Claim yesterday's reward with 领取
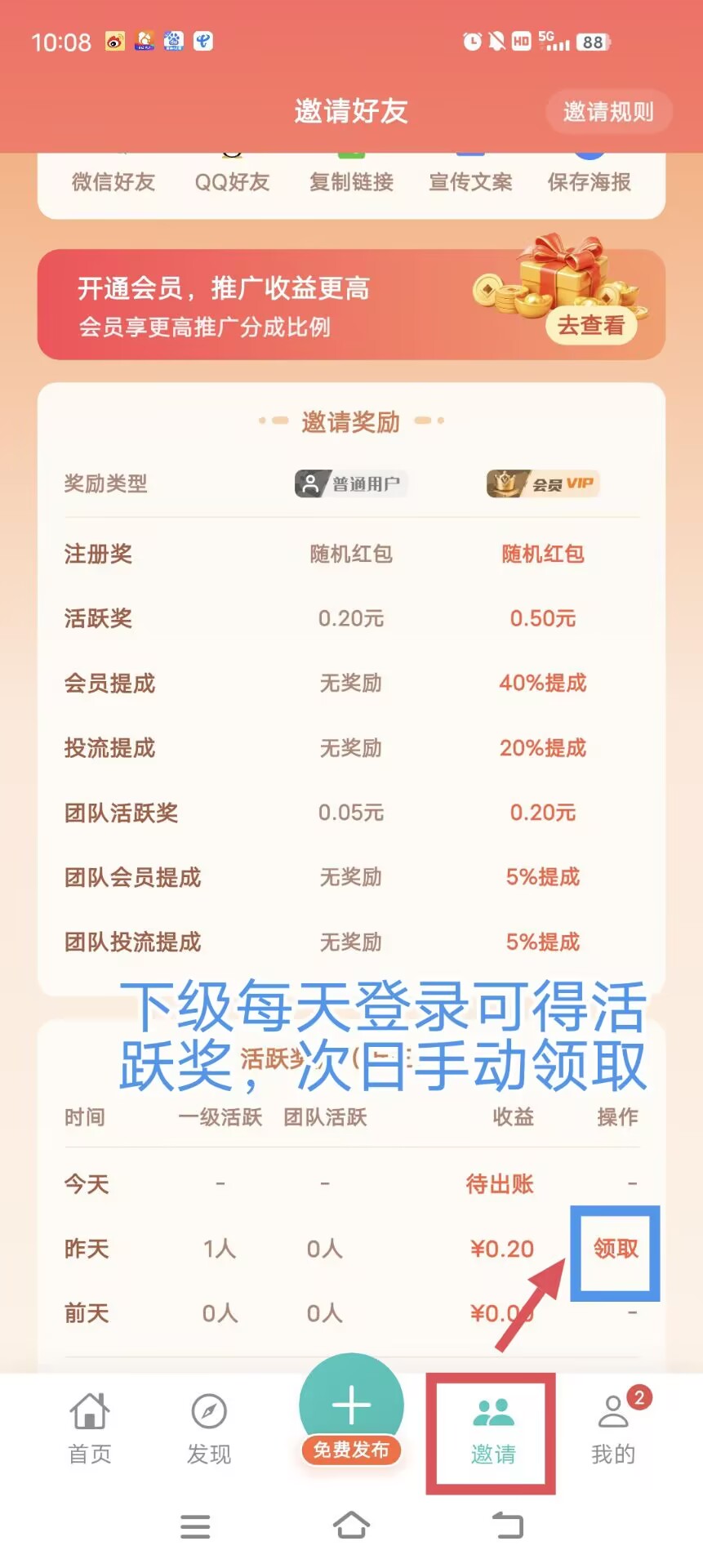Viewport: 703px width, 1568px height. pos(616,1249)
